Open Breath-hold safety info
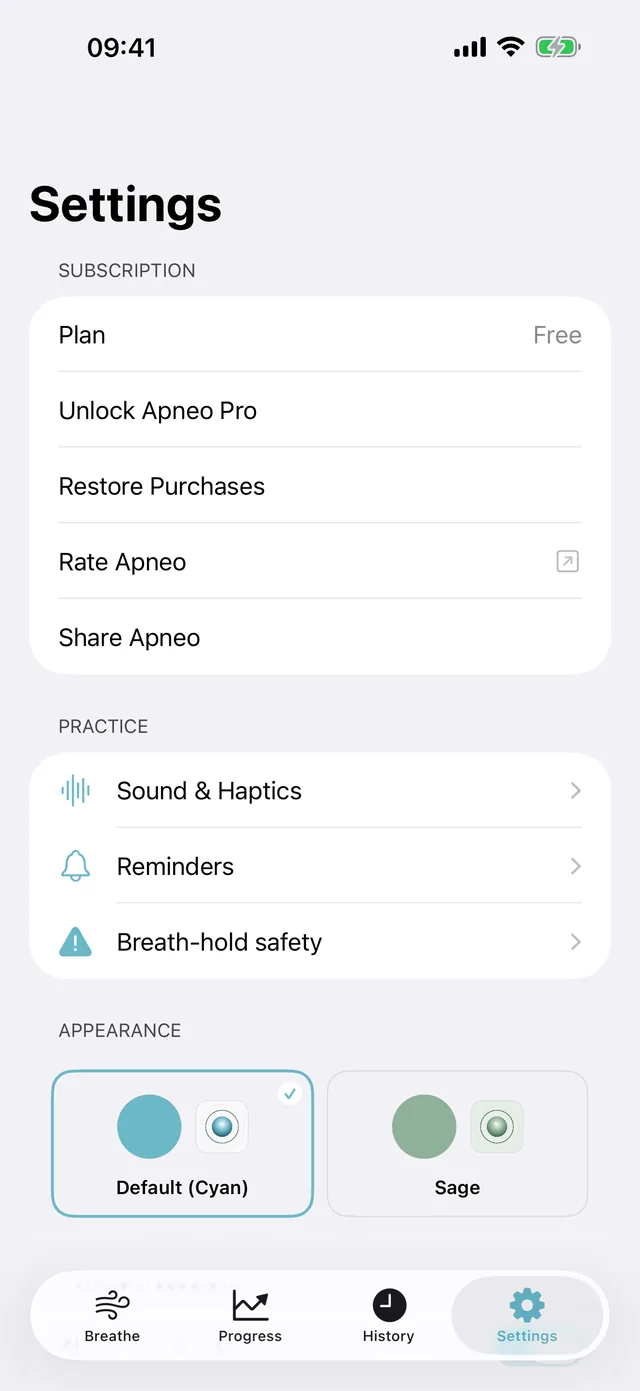The width and height of the screenshot is (640, 1391). (x=320, y=941)
